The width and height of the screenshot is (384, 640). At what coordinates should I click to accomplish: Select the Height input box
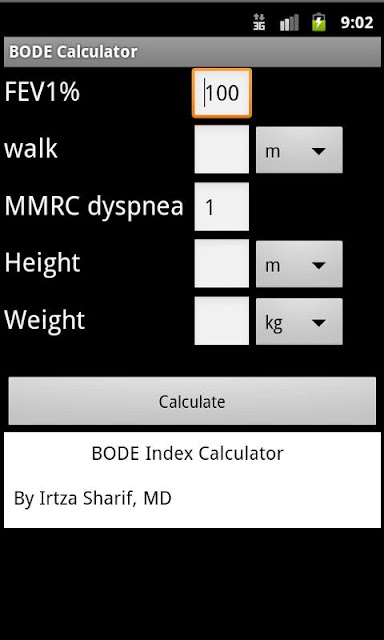[222, 264]
